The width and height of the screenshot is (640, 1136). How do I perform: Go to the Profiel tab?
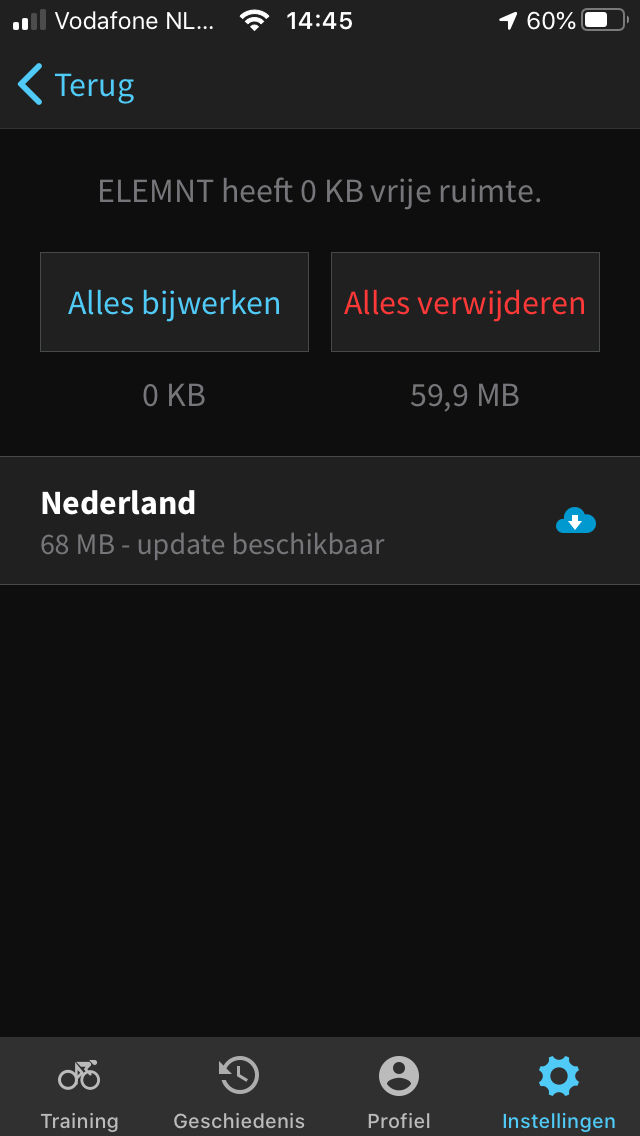tap(399, 1091)
